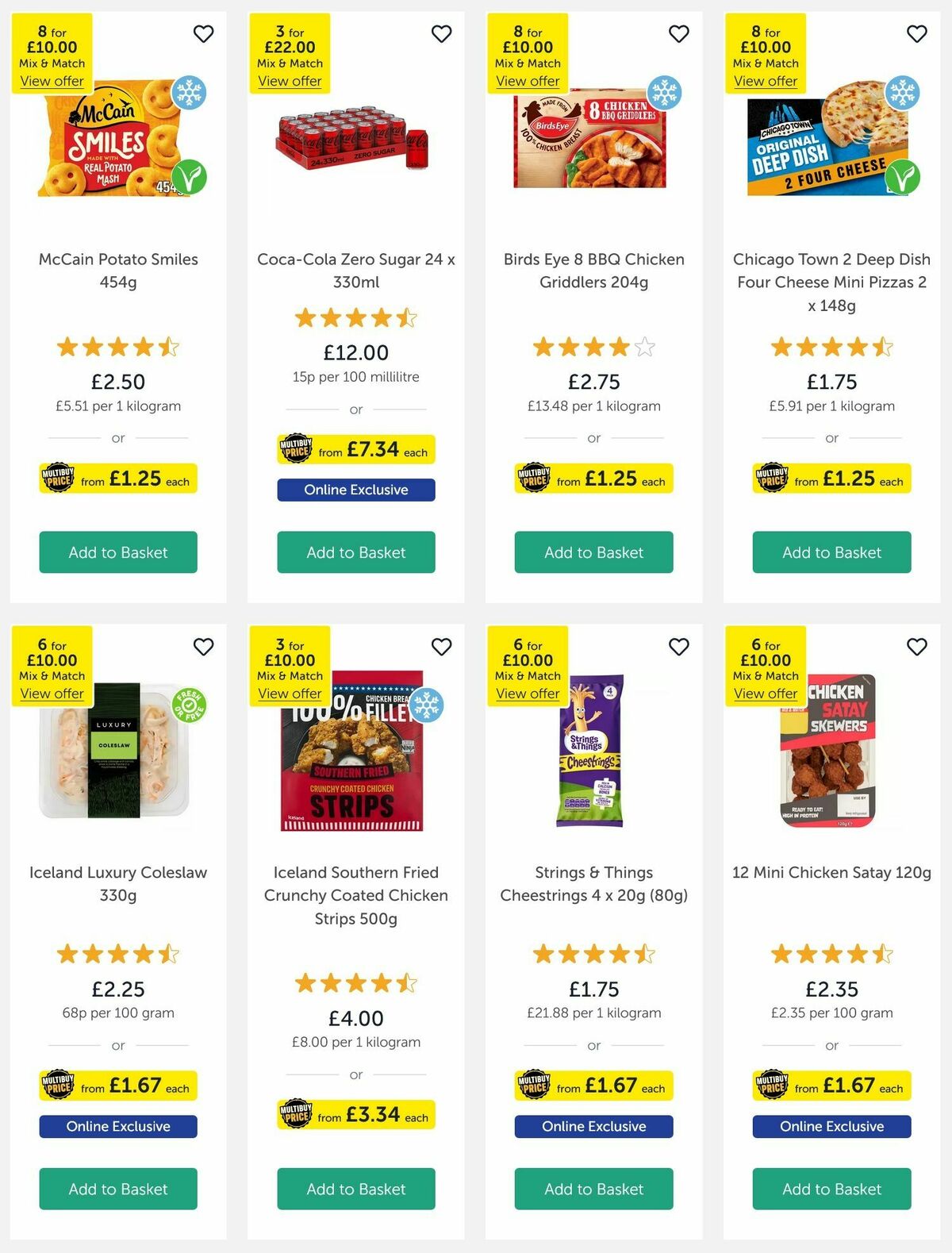The image size is (952, 1253).
Task: Click the Online Exclusive badge under Coca-Cola
Action: [355, 490]
